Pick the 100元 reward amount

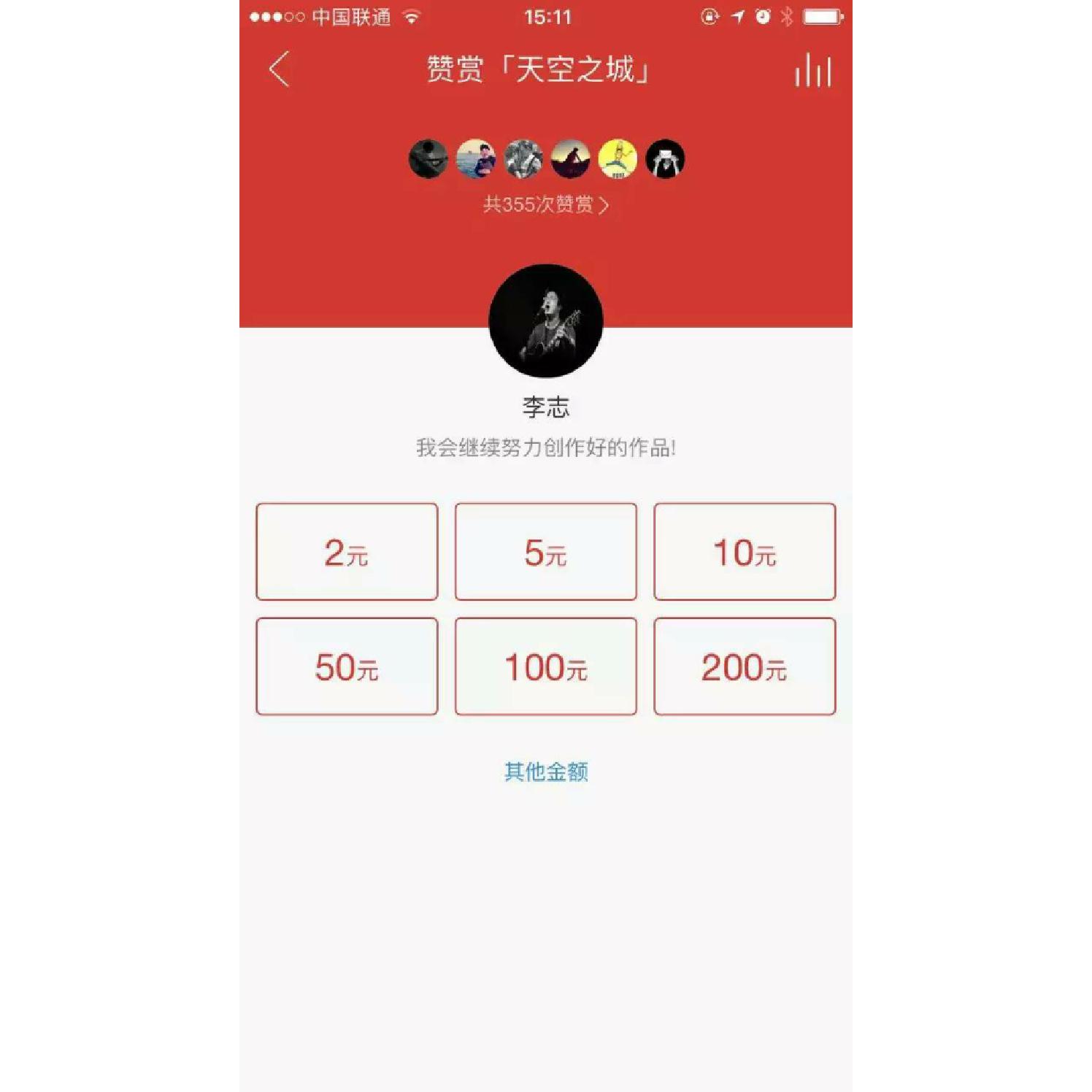coord(545,666)
